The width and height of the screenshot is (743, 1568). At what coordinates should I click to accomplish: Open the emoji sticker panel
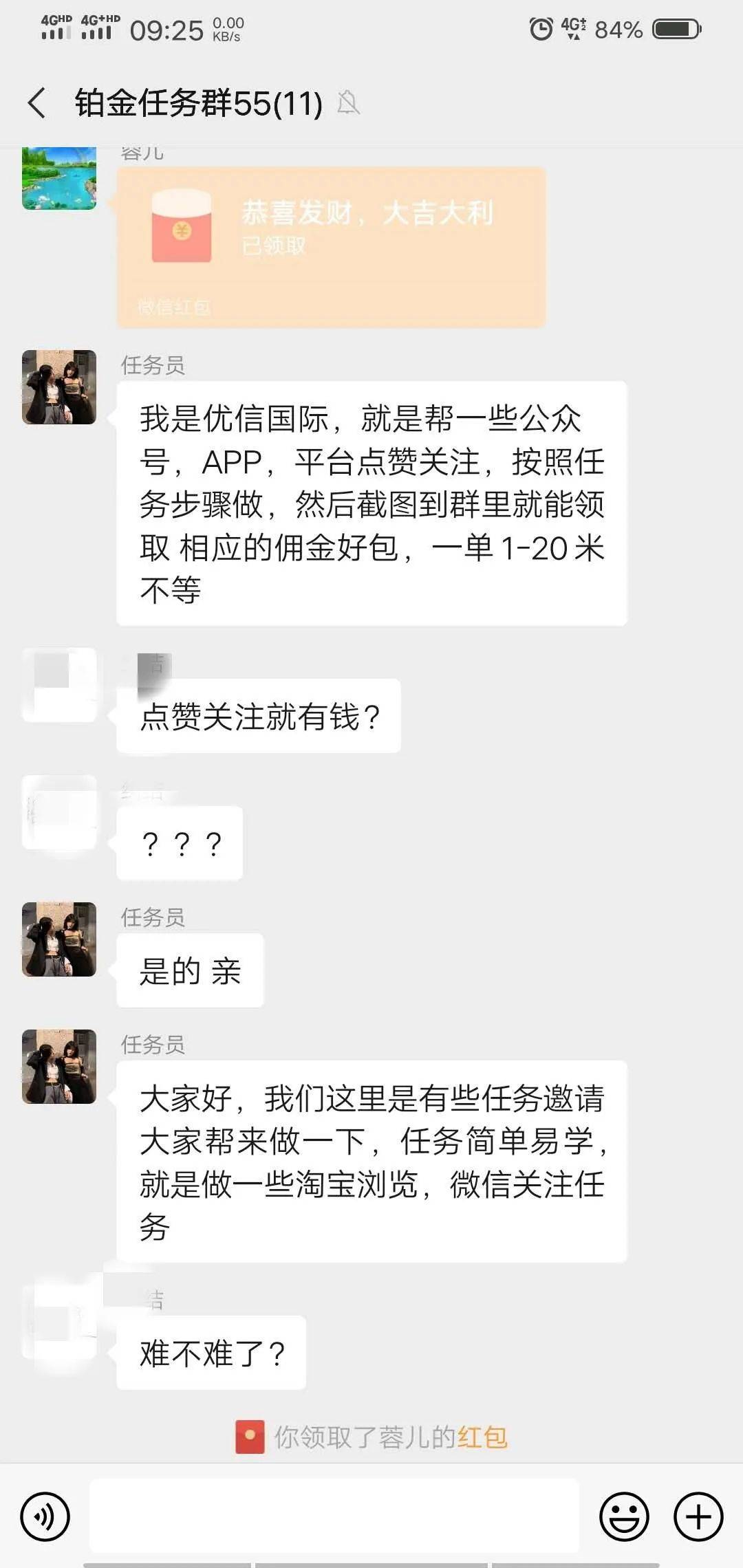[x=624, y=1516]
